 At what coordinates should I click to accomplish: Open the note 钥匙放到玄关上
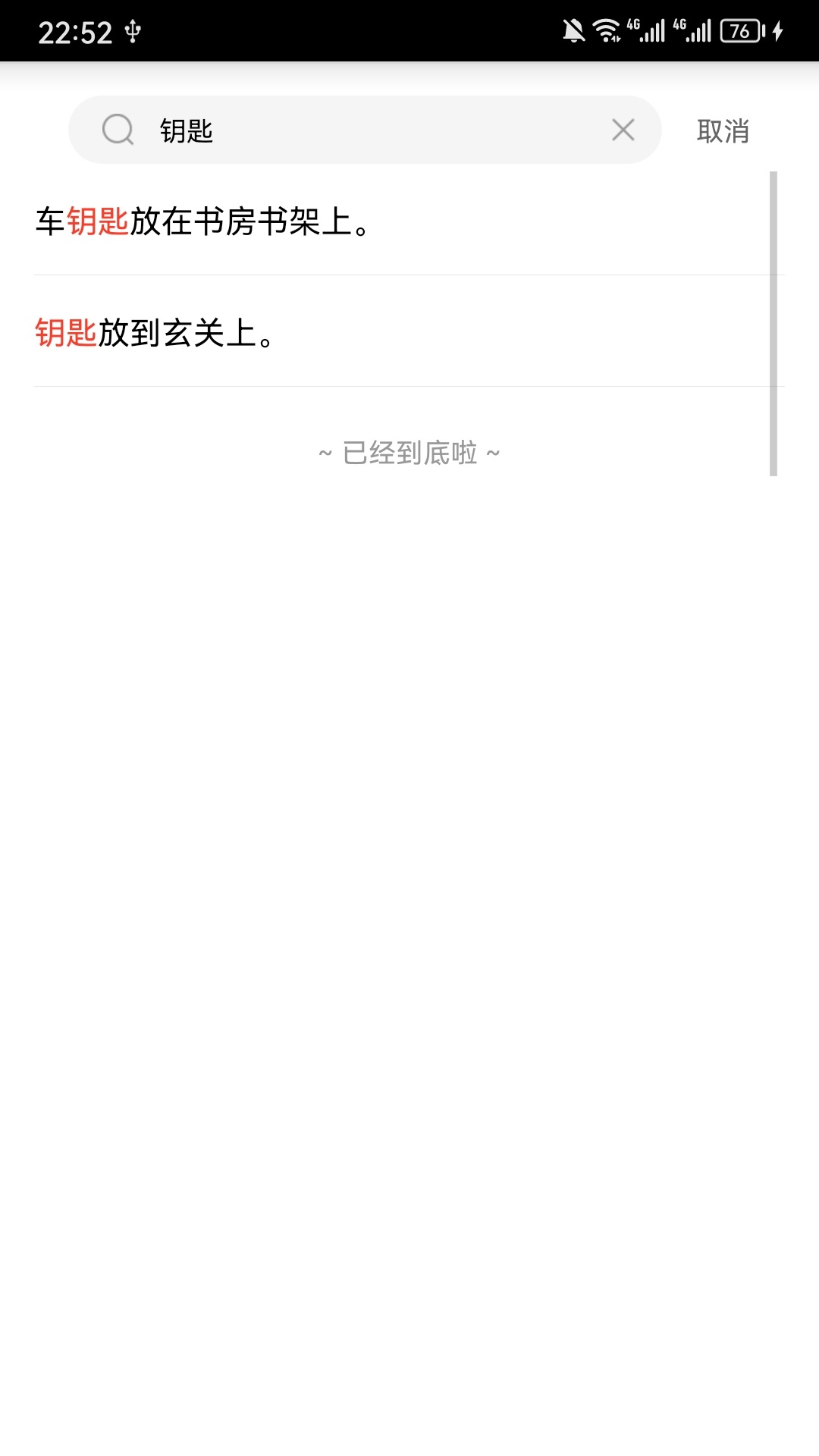click(409, 332)
